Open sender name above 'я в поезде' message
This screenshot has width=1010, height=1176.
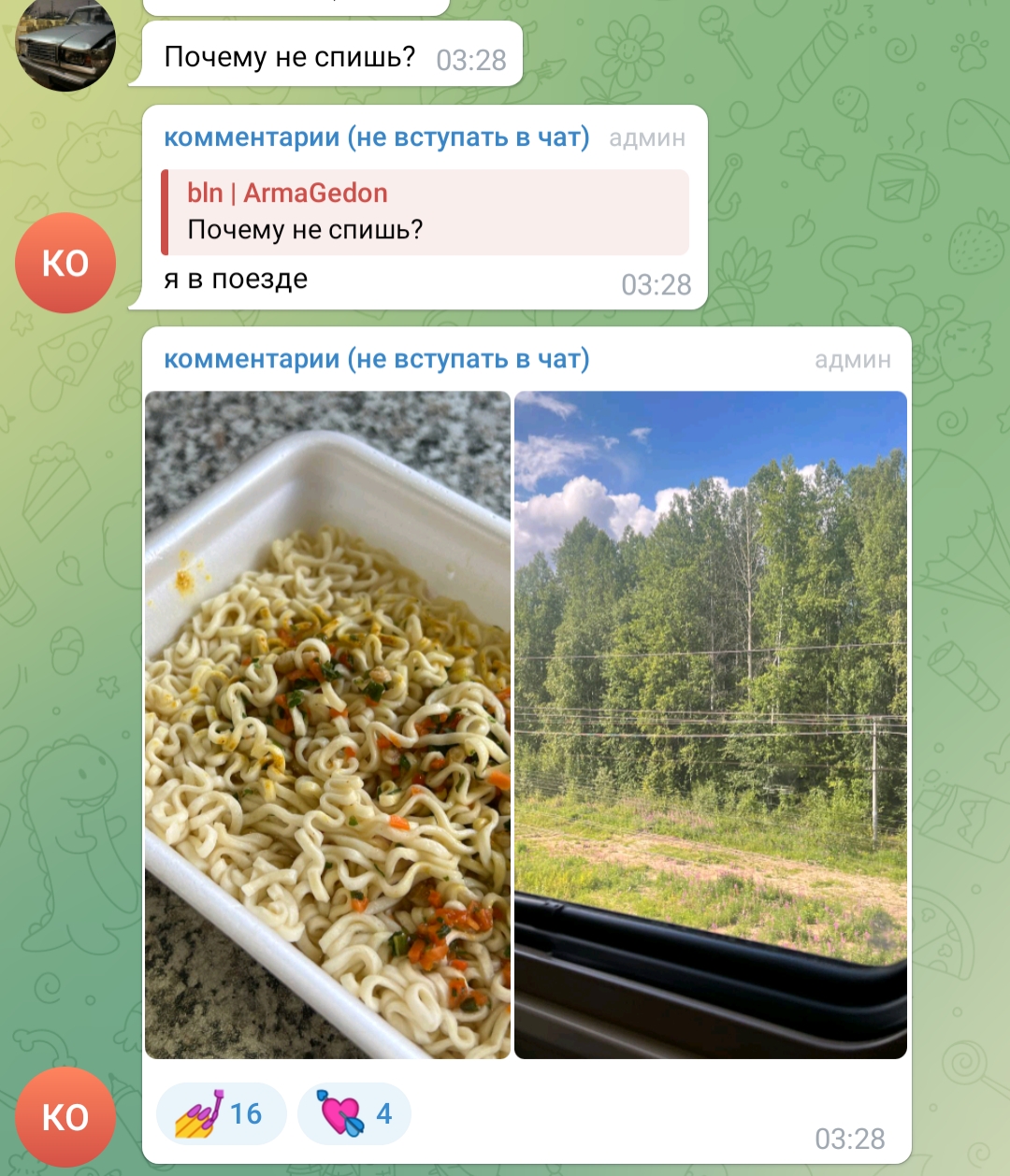[376, 137]
